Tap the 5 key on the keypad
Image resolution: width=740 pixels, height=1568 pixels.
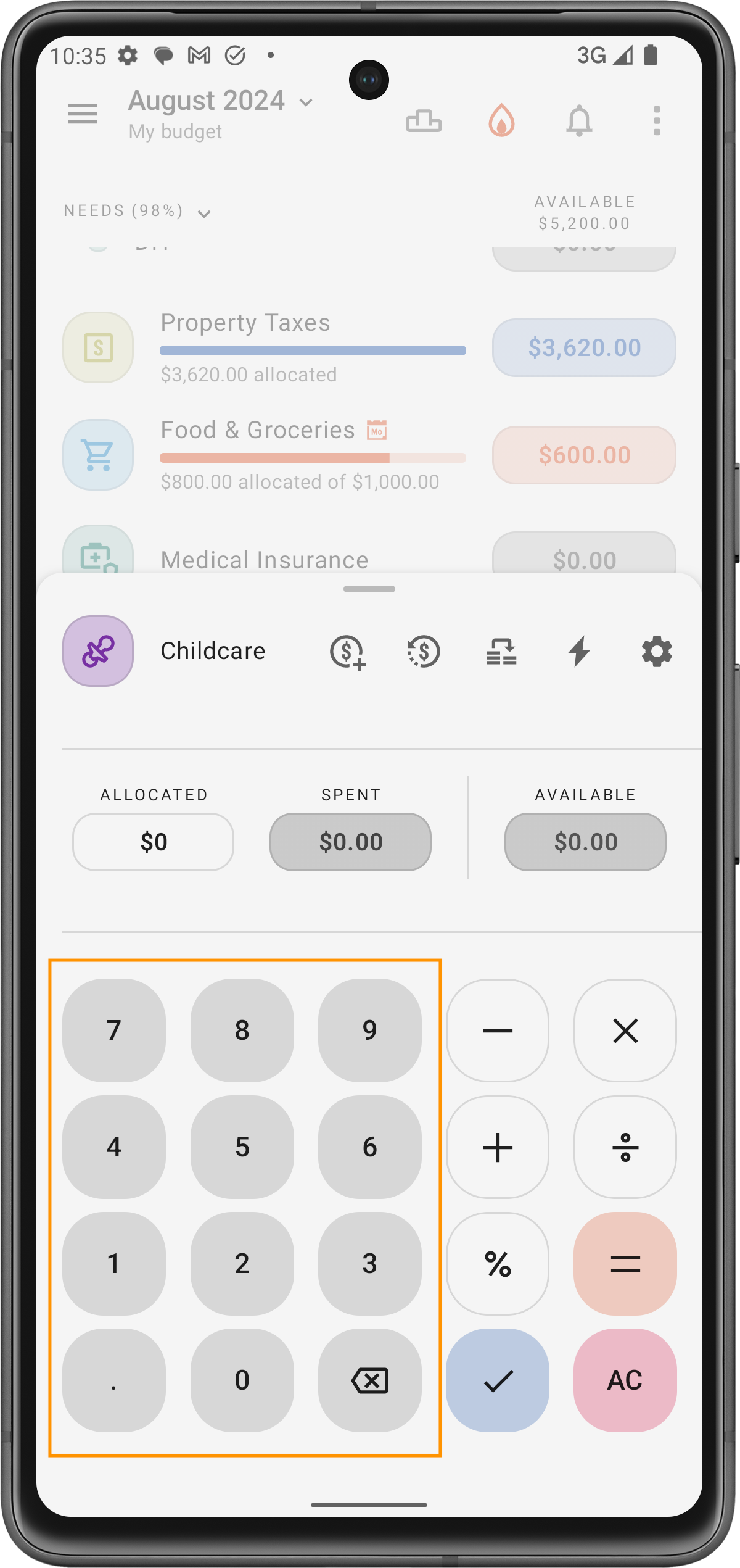(242, 1147)
